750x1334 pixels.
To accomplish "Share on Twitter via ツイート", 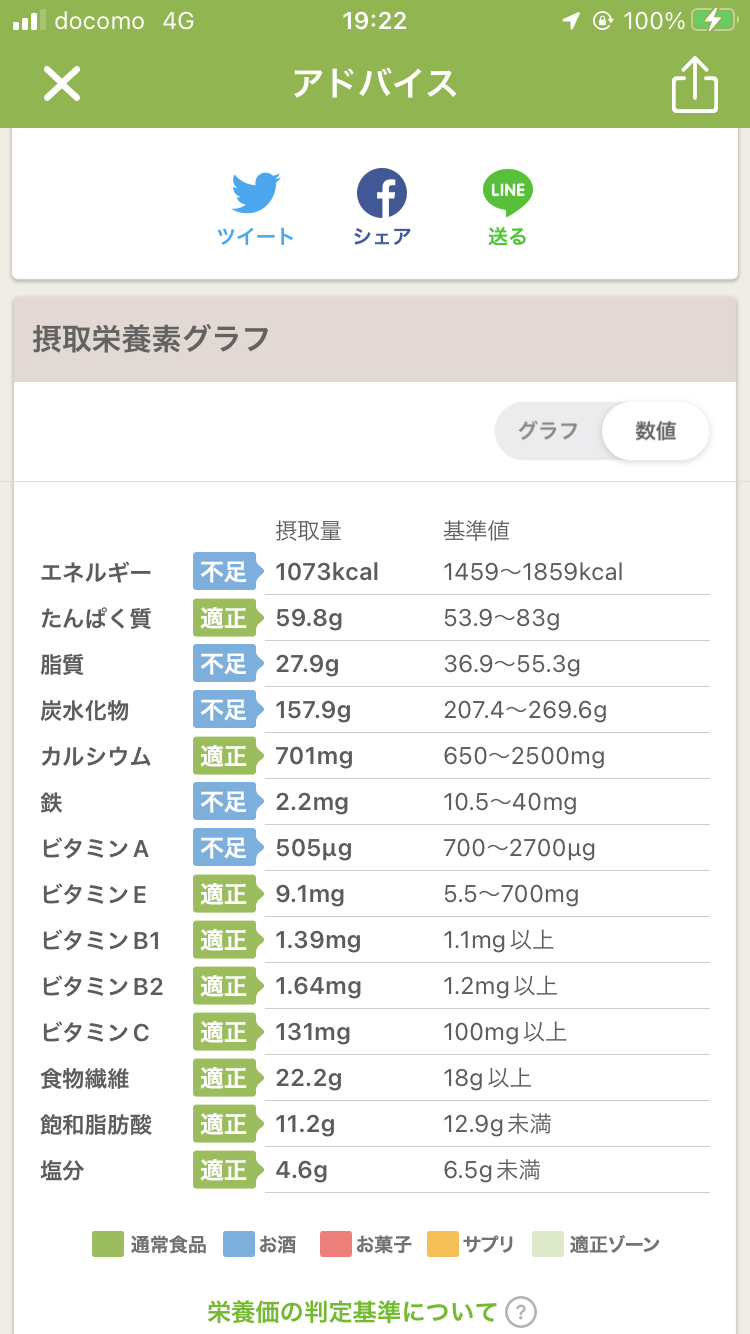I will pyautogui.click(x=256, y=209).
